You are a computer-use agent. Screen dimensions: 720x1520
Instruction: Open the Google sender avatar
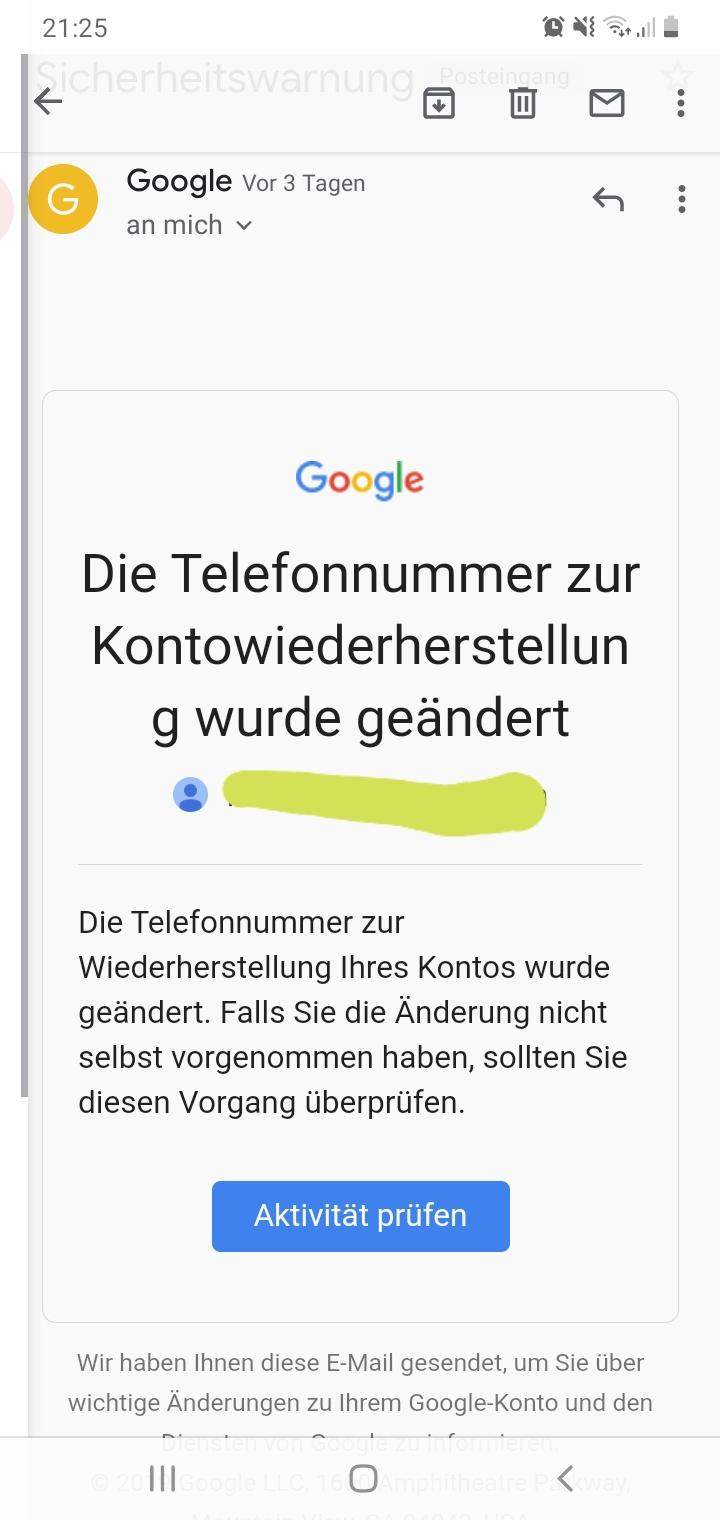pyautogui.click(x=63, y=199)
